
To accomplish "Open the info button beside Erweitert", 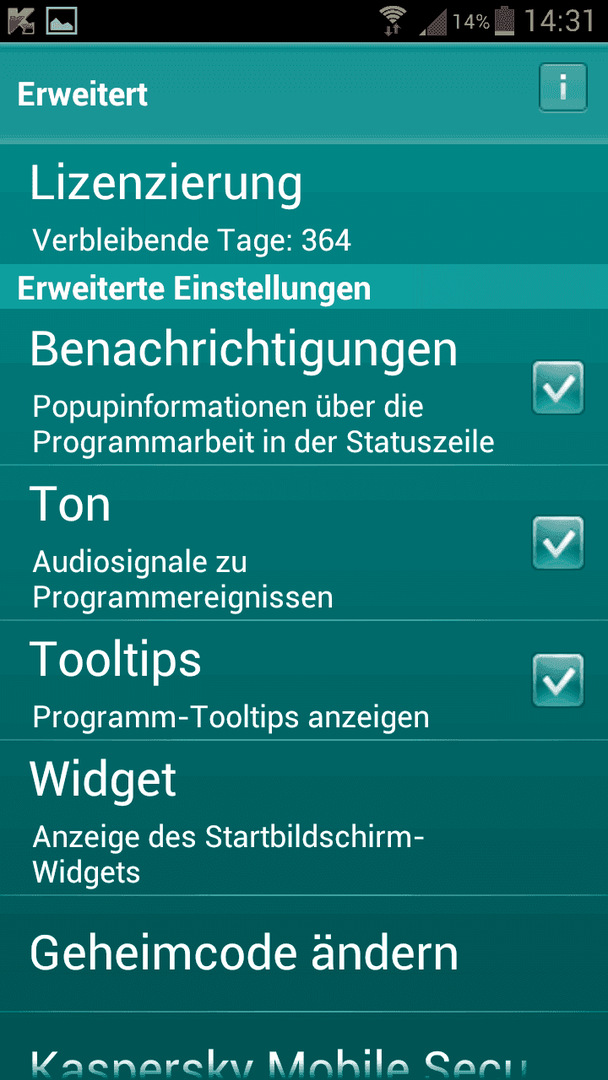I will coord(563,87).
